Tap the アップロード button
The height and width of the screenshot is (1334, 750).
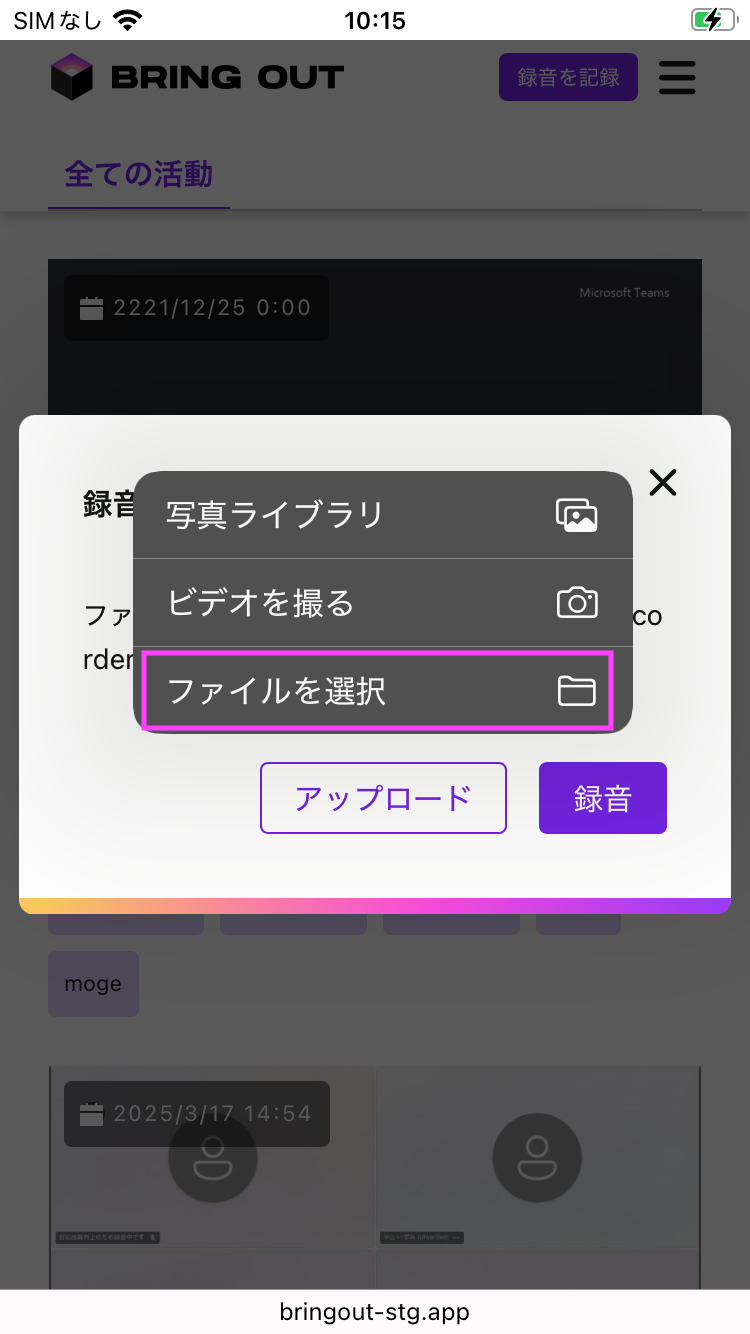(x=383, y=798)
